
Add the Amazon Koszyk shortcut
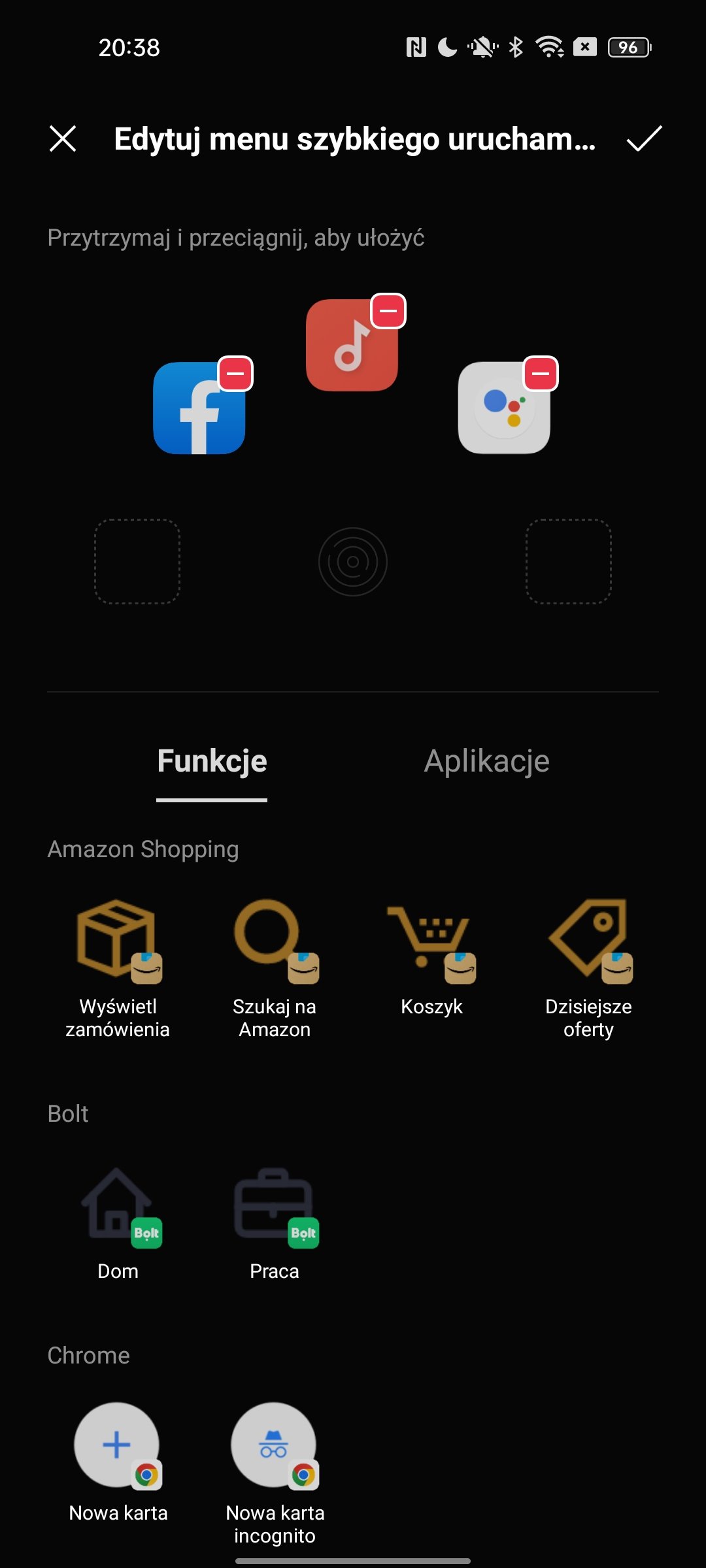[x=431, y=958]
